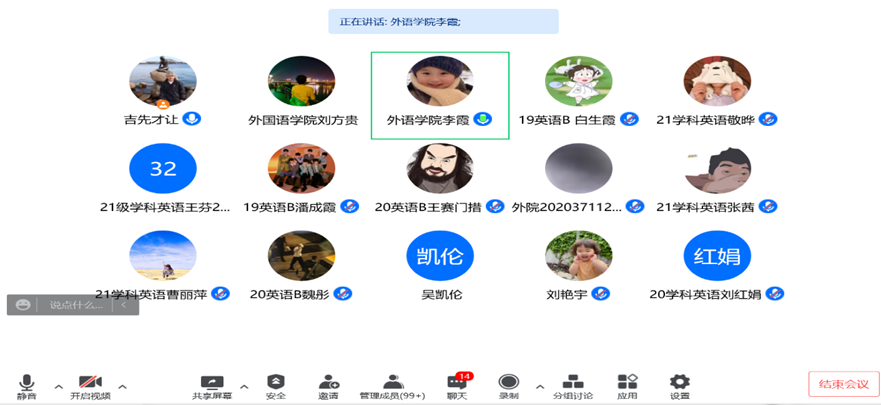Open the 聊天 chat panel

pyautogui.click(x=458, y=385)
